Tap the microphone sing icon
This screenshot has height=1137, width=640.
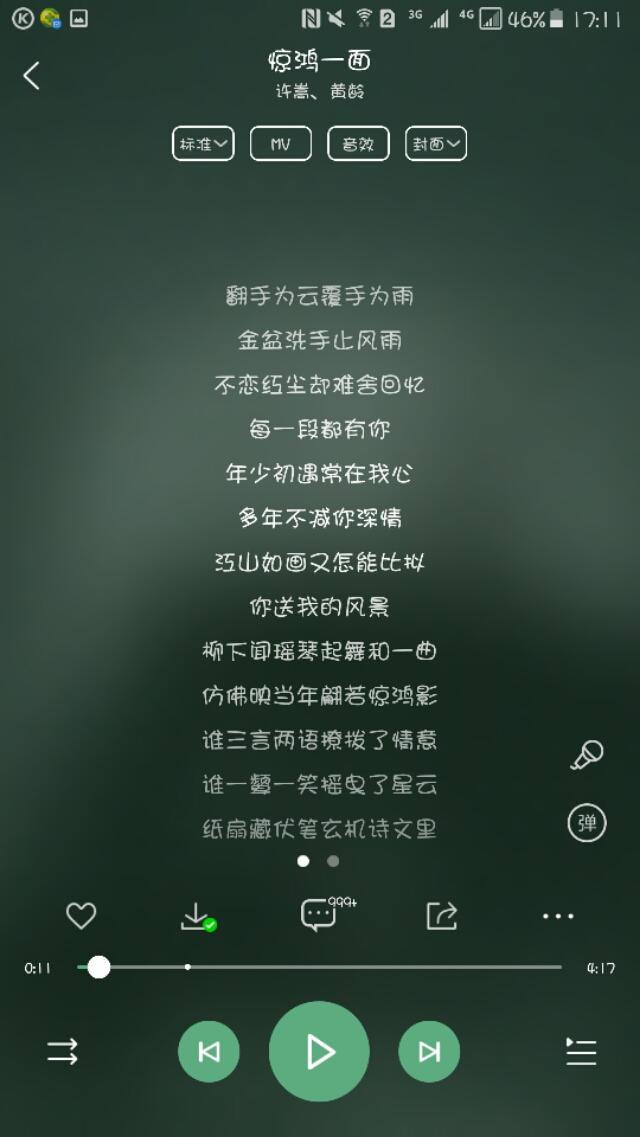[586, 755]
